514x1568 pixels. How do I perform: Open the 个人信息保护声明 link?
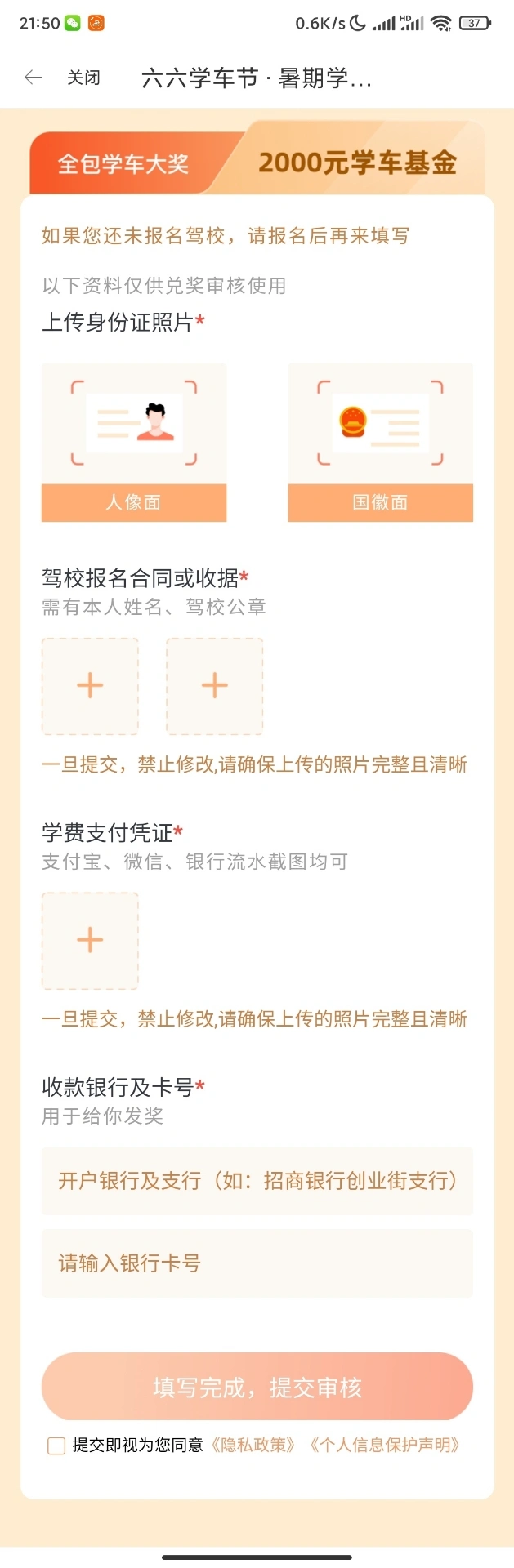(384, 1445)
